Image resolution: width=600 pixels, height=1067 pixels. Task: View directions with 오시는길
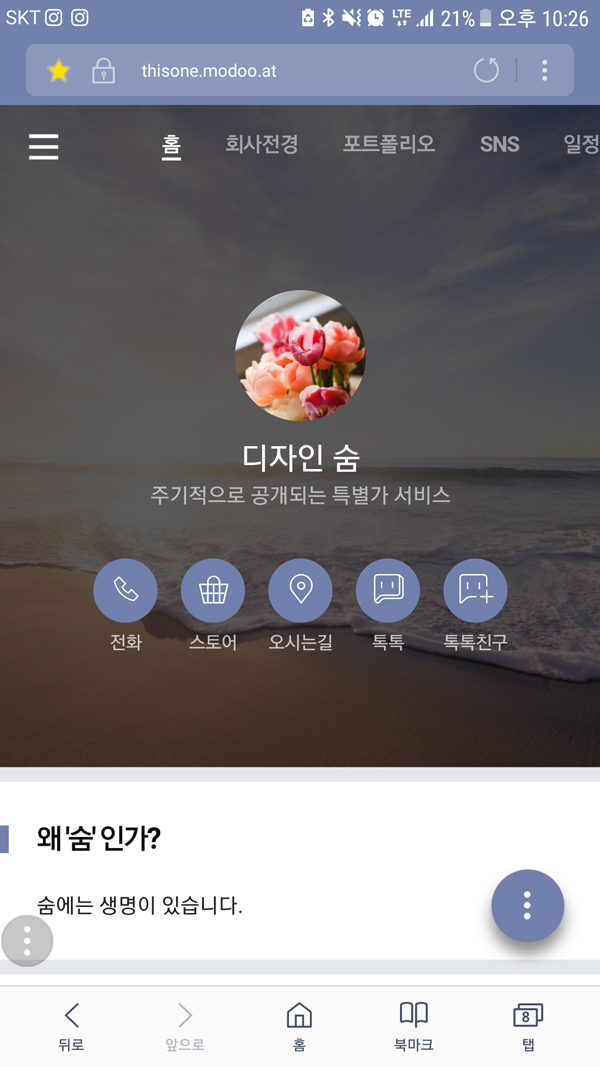300,591
